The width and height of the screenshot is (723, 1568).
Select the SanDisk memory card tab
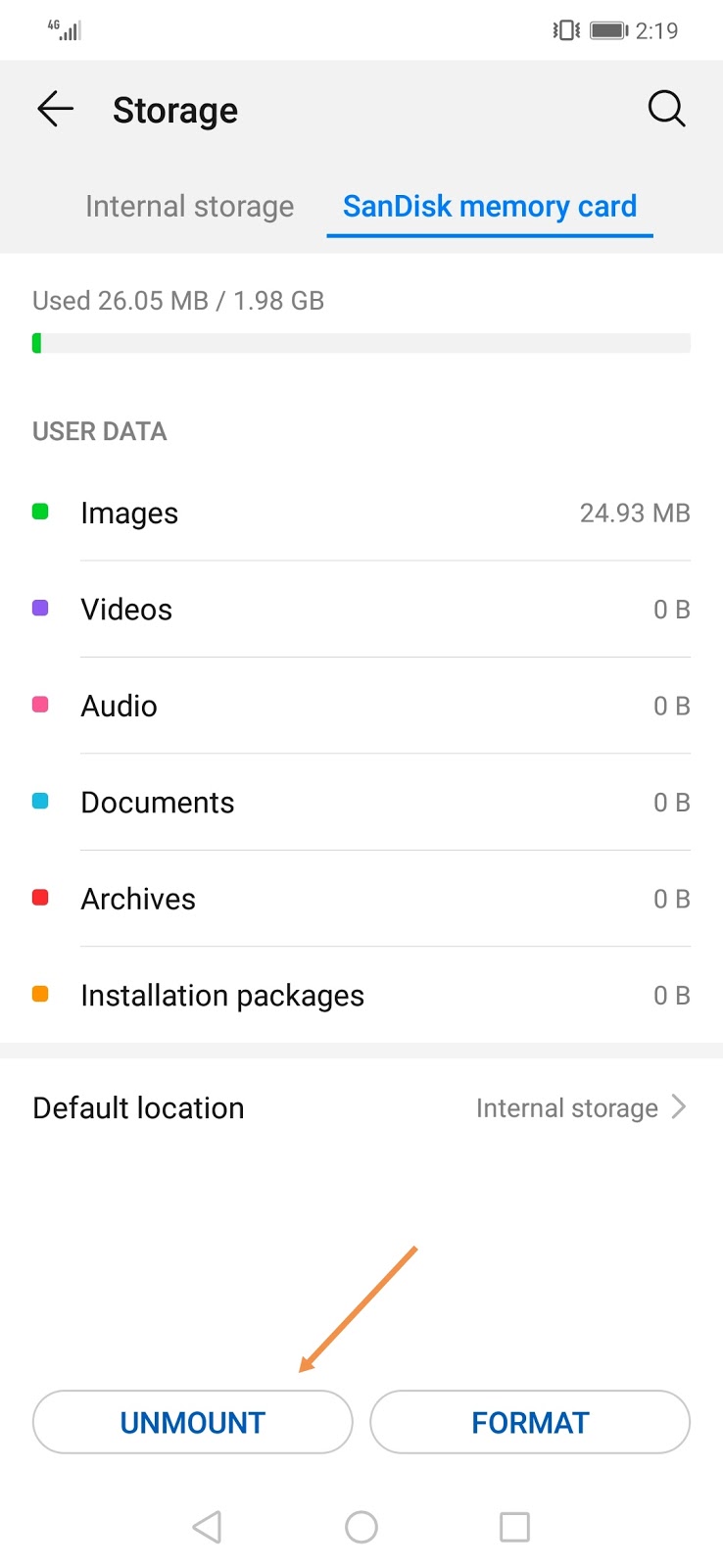(x=489, y=206)
